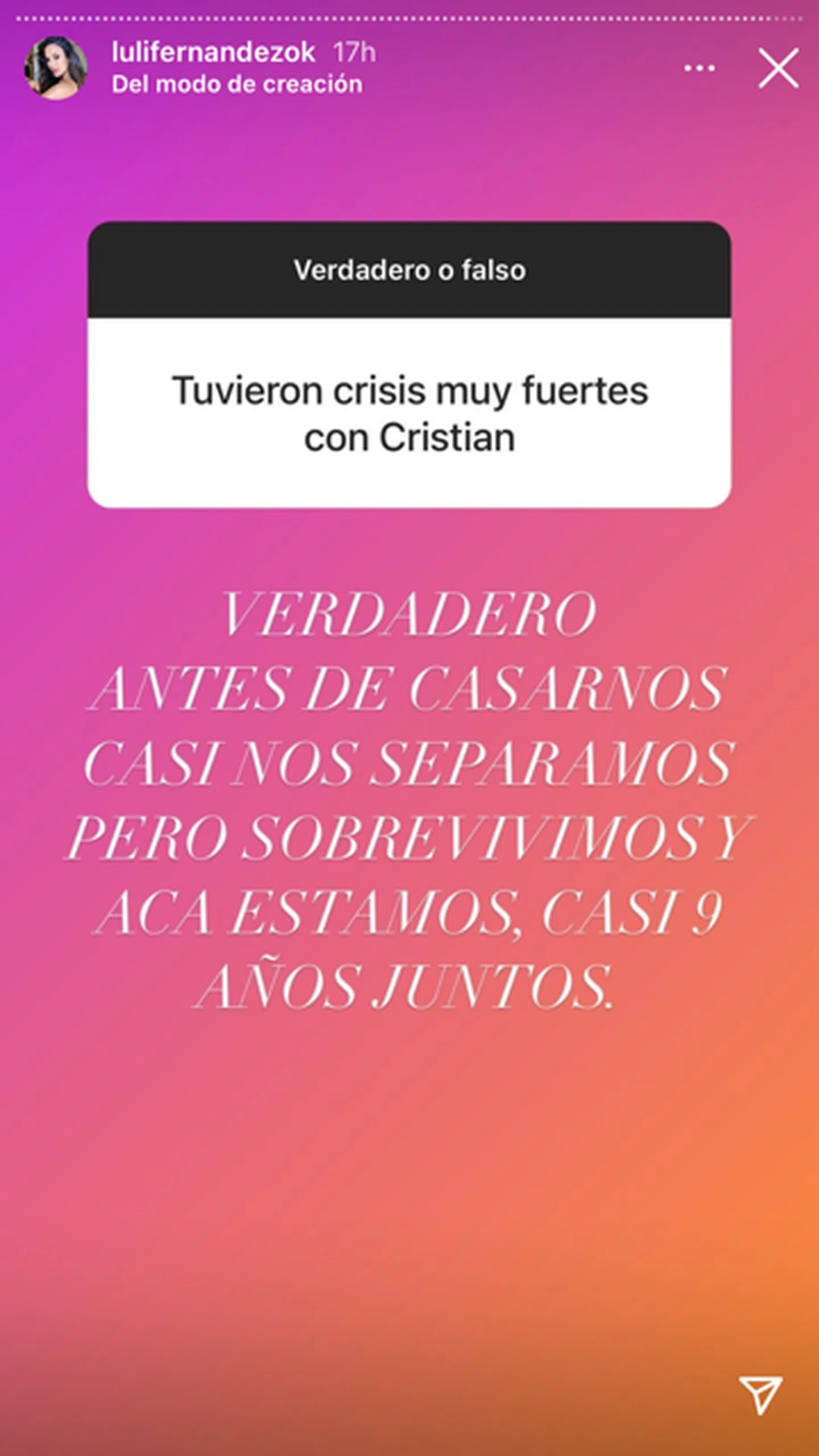Close the story with the X

[778, 68]
